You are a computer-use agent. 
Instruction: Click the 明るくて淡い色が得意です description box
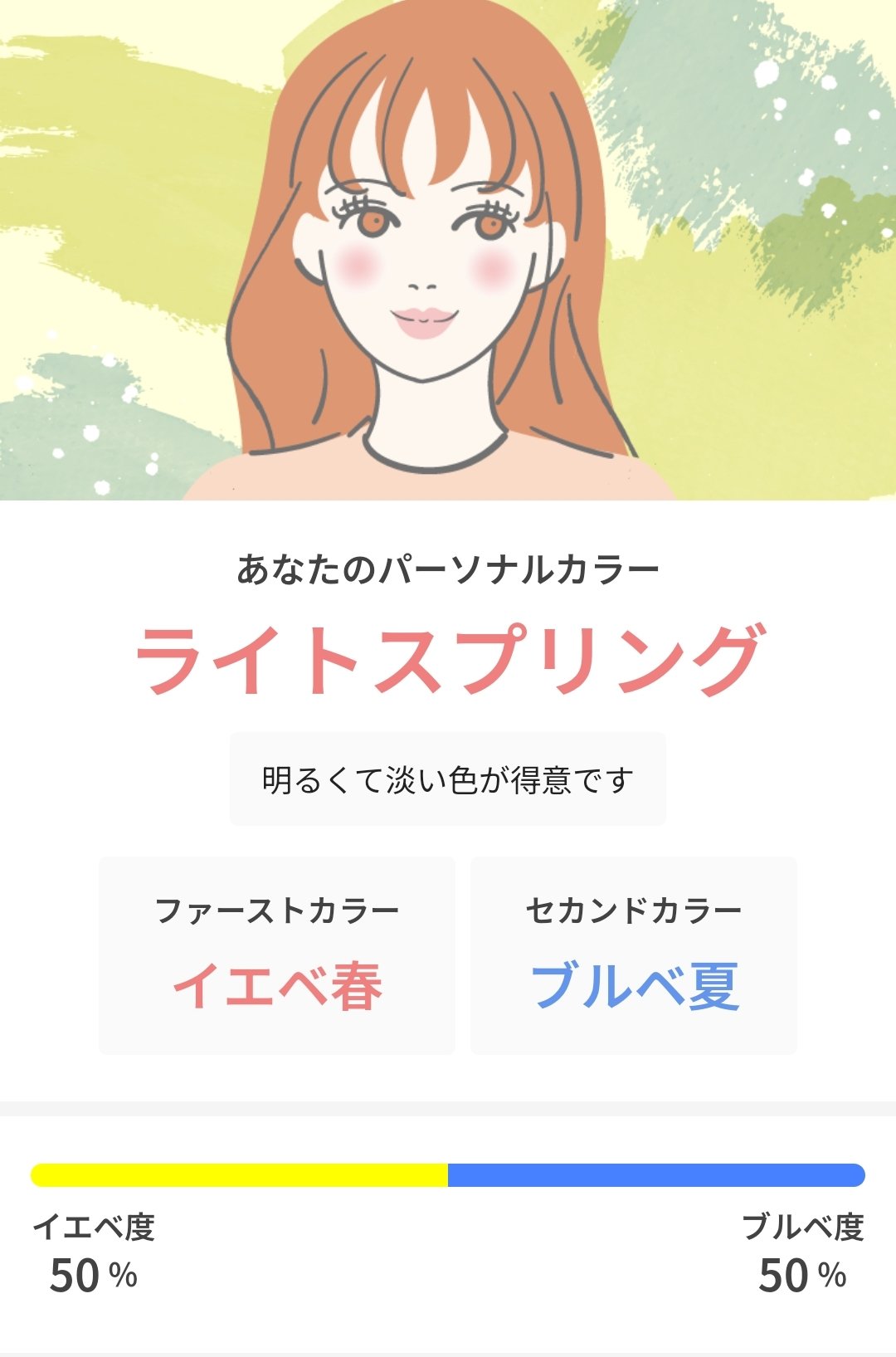pos(448,779)
